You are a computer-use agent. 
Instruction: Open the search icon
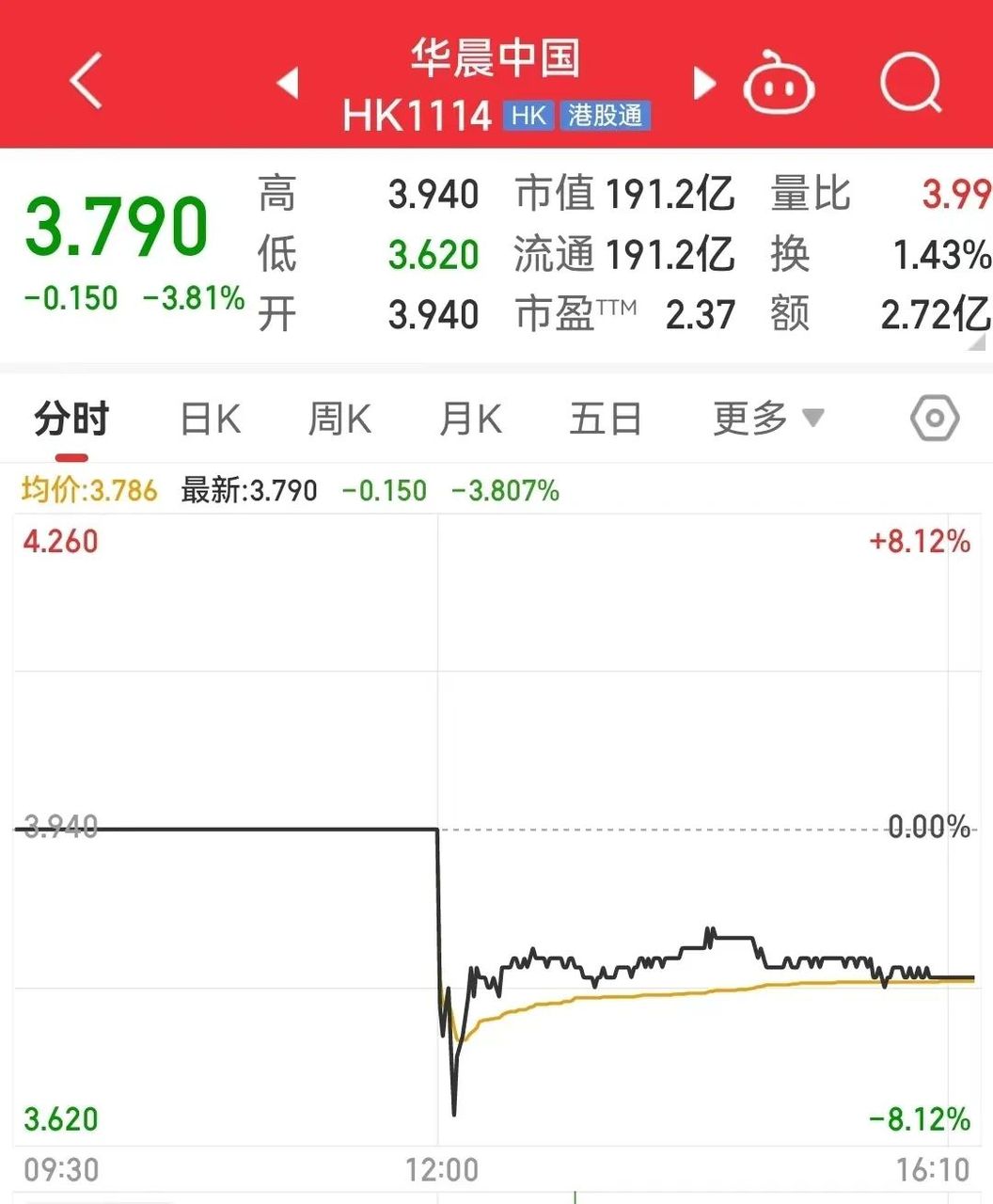[908, 83]
